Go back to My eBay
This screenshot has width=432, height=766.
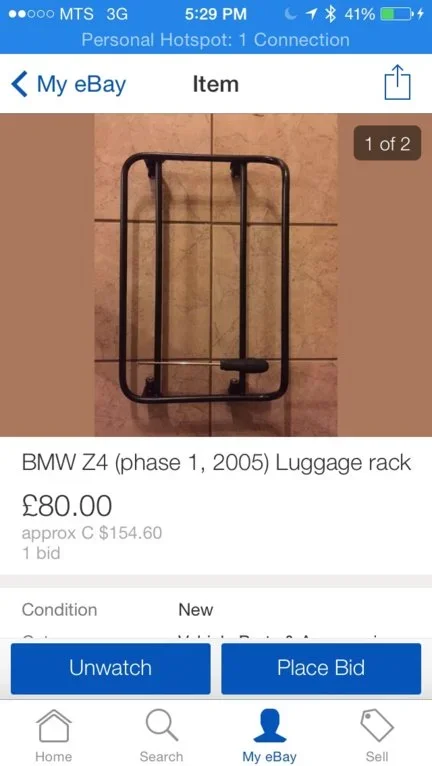[68, 85]
